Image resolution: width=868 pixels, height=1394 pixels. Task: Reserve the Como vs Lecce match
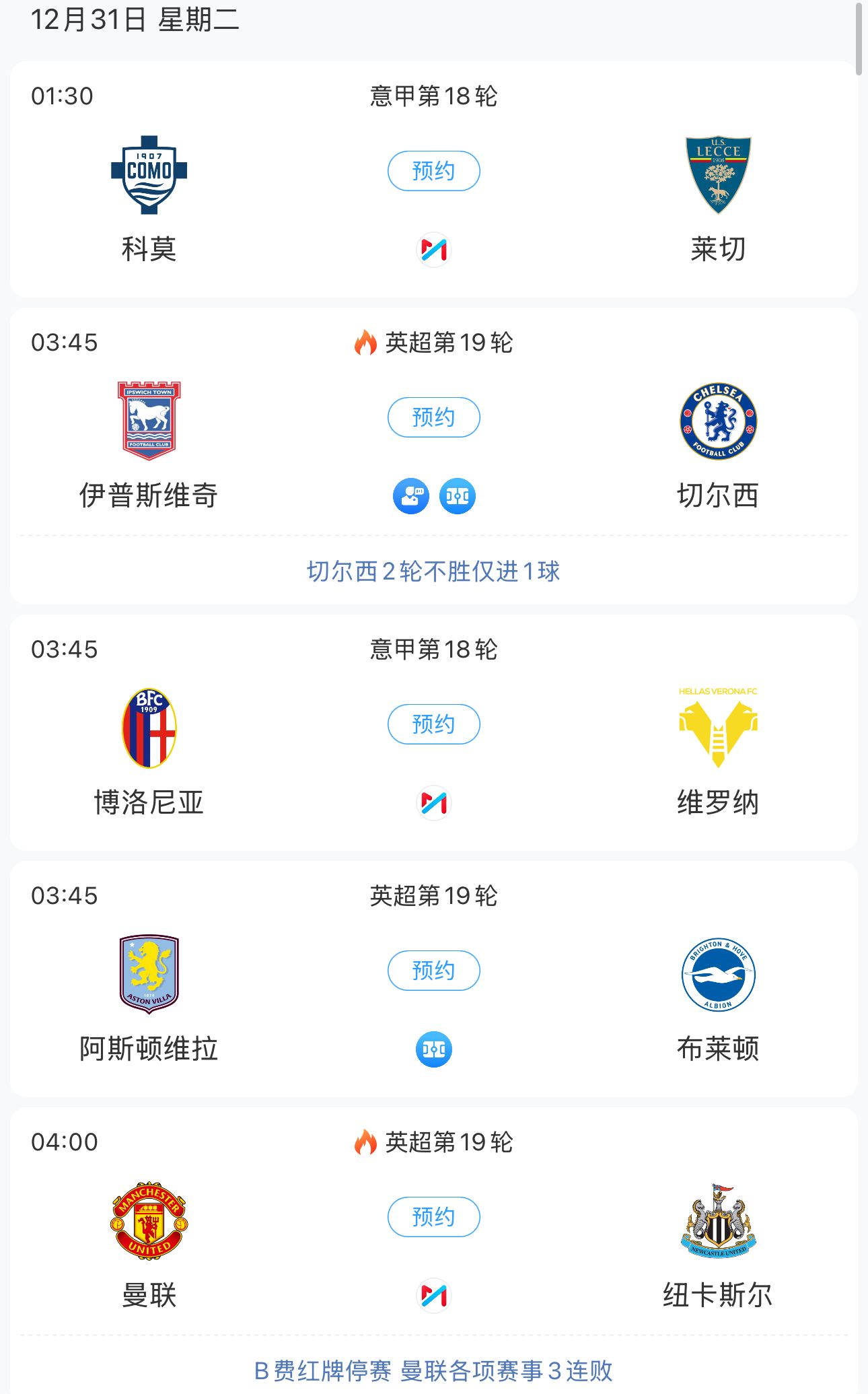tap(433, 171)
